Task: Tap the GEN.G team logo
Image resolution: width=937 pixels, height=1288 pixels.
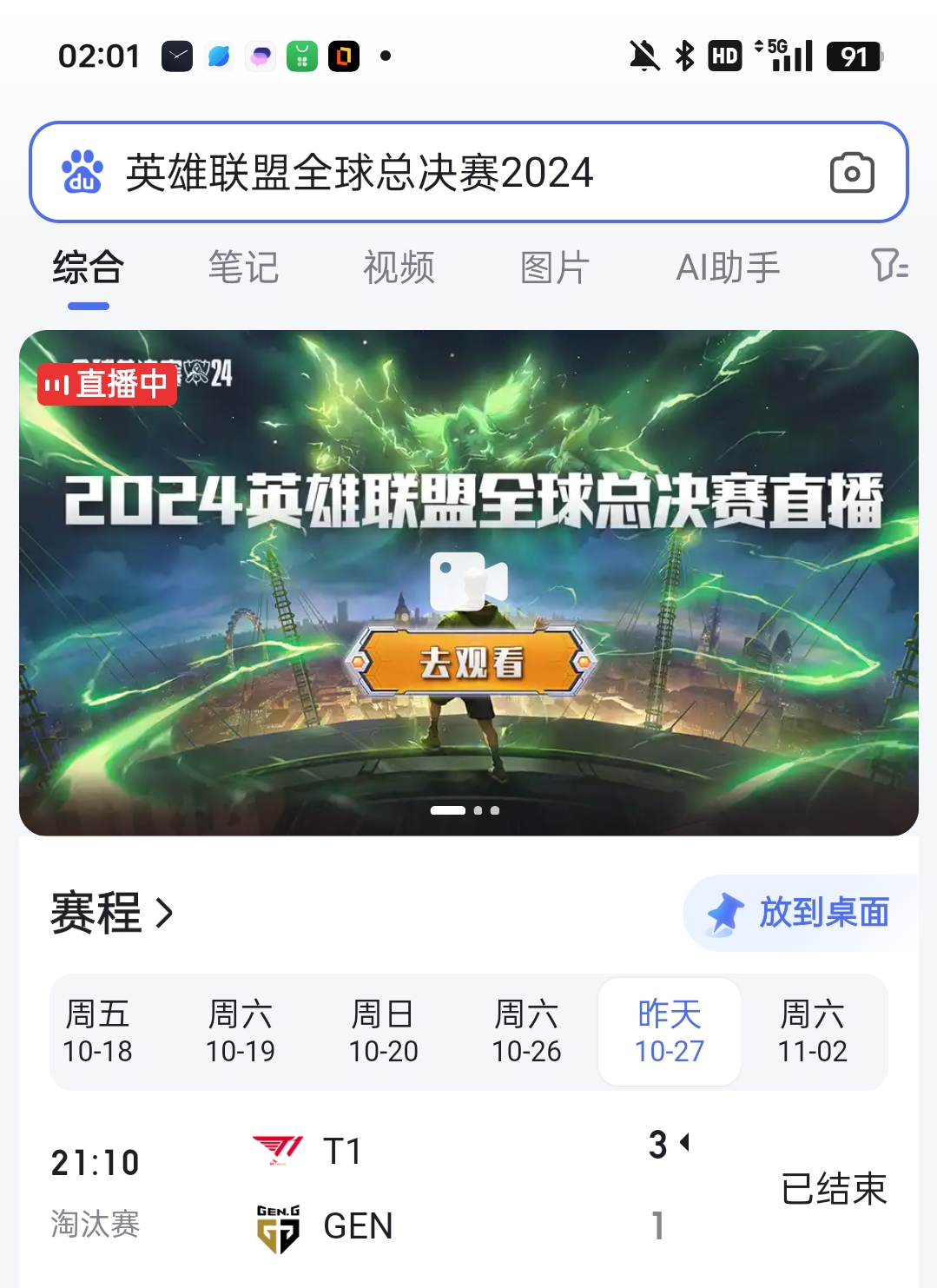Action: click(277, 1225)
